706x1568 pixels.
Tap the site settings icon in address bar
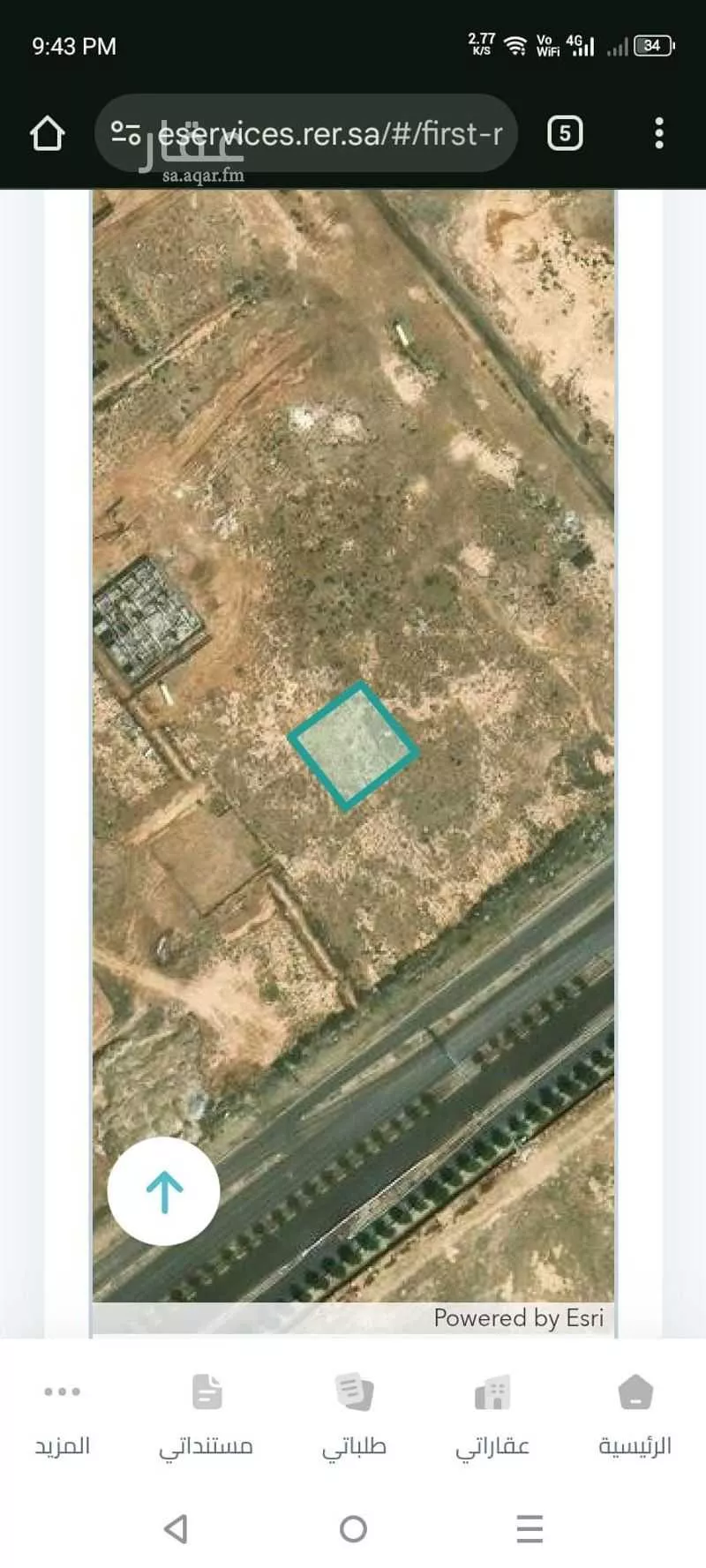(125, 134)
